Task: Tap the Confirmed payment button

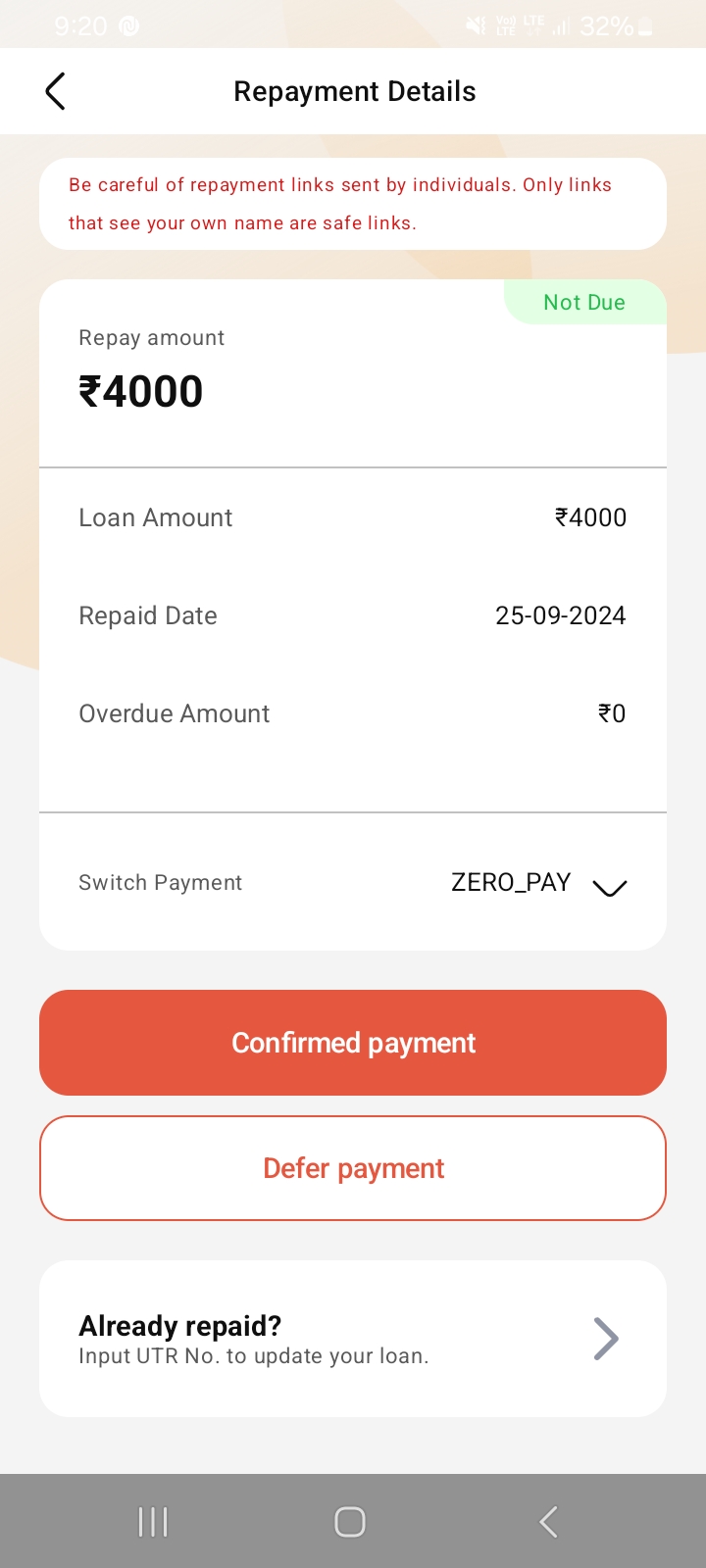Action: coord(353,1043)
